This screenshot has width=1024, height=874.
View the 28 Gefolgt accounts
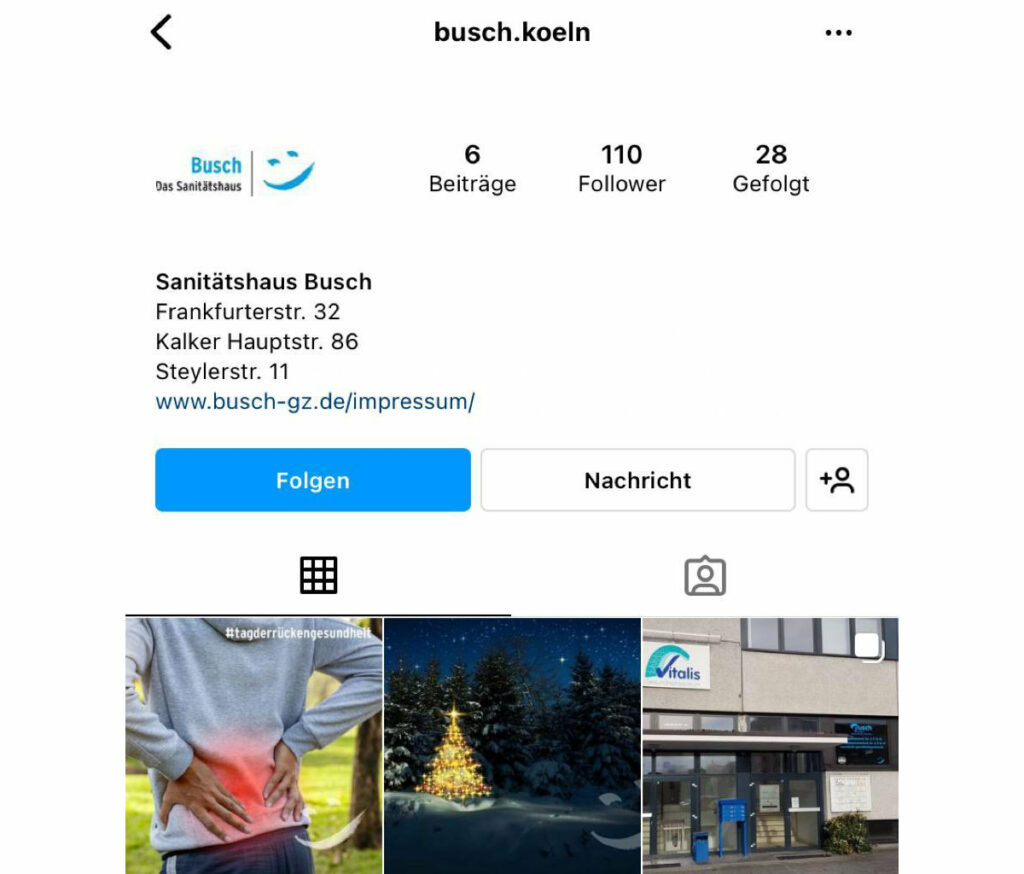point(770,168)
